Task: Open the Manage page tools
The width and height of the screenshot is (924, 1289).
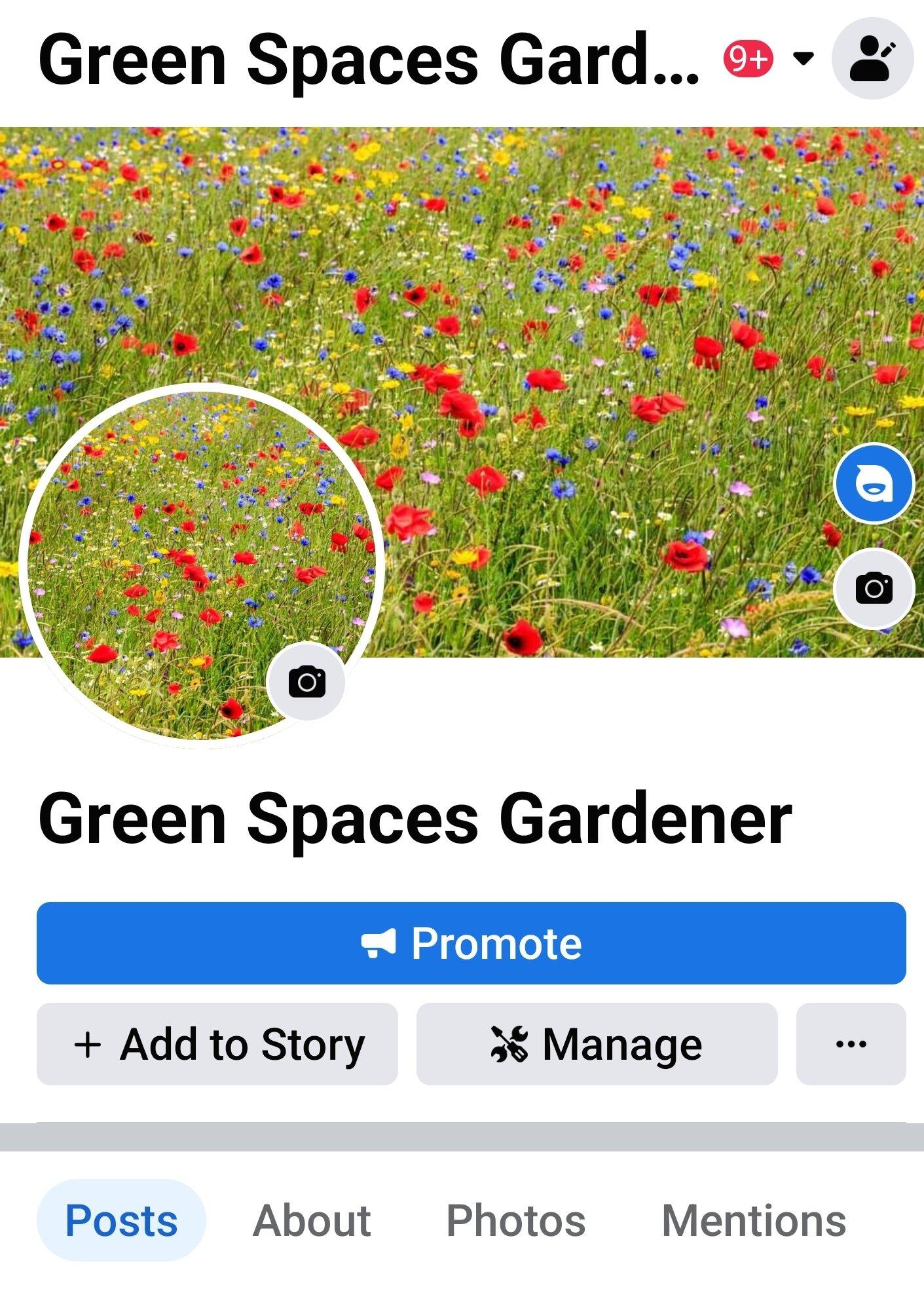Action: click(x=597, y=1044)
